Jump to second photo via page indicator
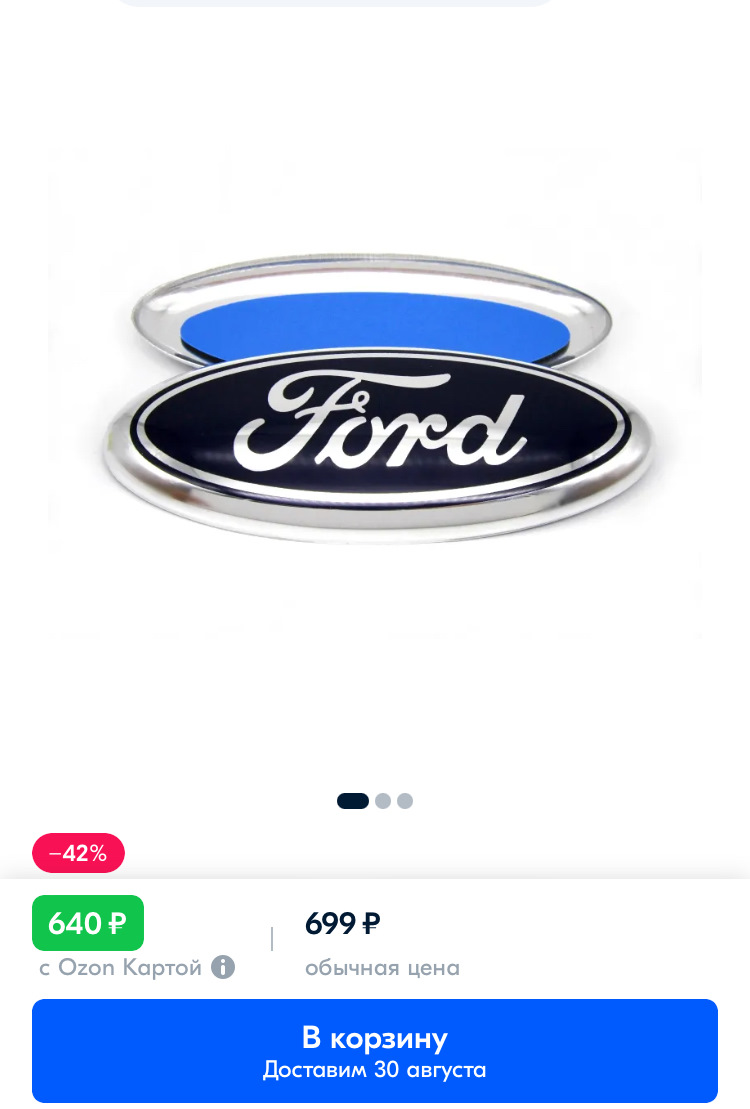 pos(383,801)
